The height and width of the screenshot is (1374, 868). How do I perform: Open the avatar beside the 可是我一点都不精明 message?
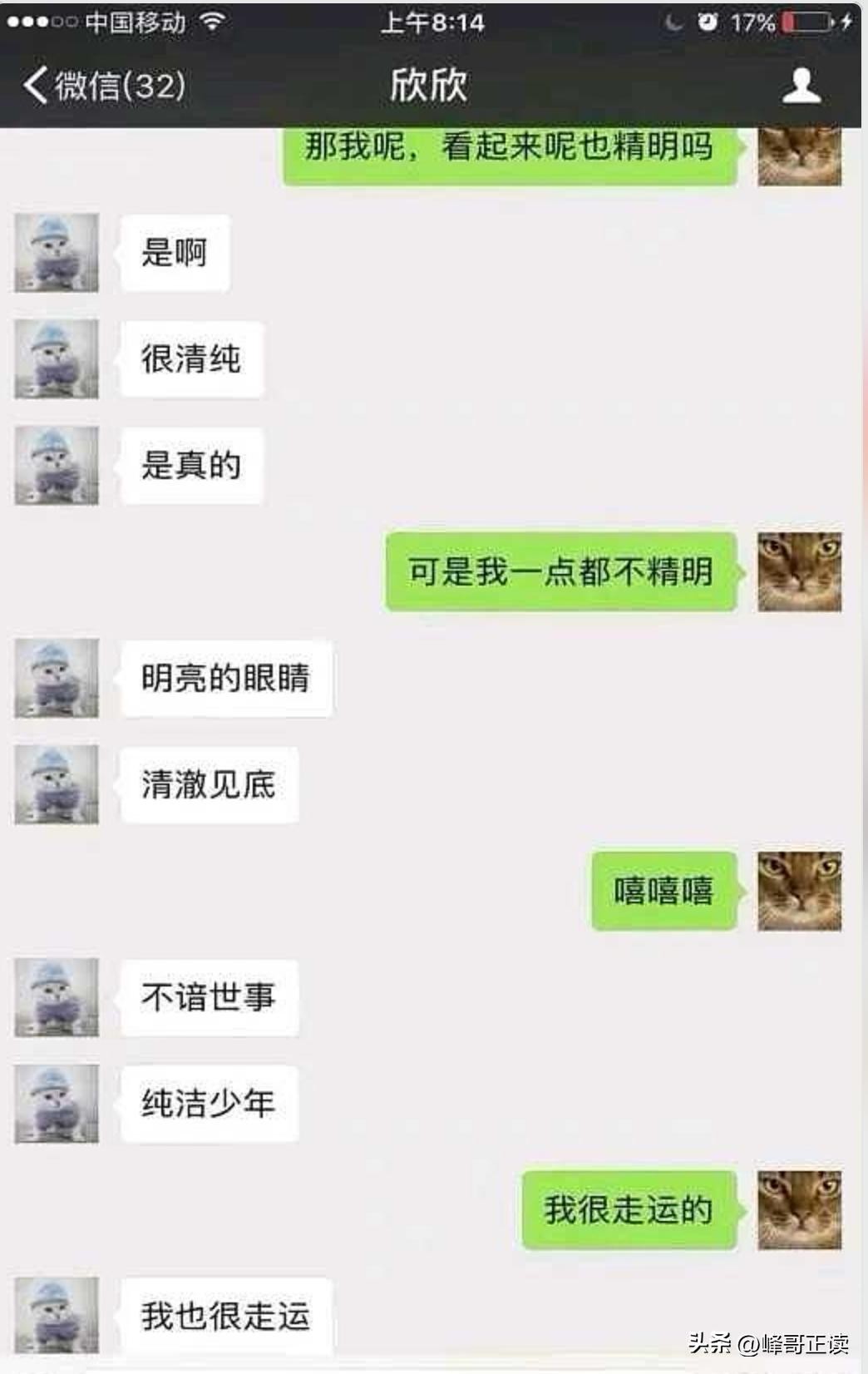[x=799, y=572]
